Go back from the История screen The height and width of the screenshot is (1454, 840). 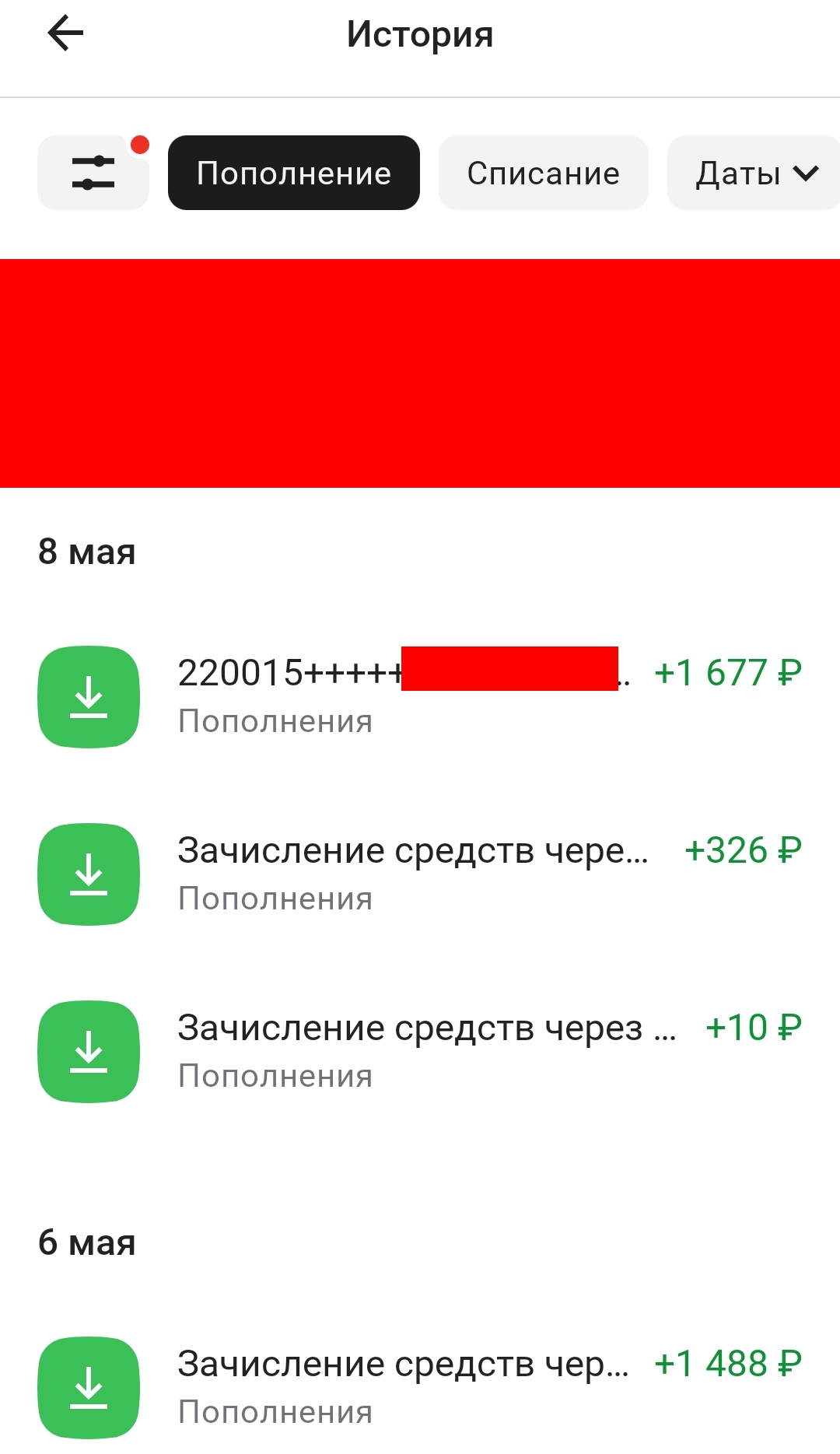[65, 35]
